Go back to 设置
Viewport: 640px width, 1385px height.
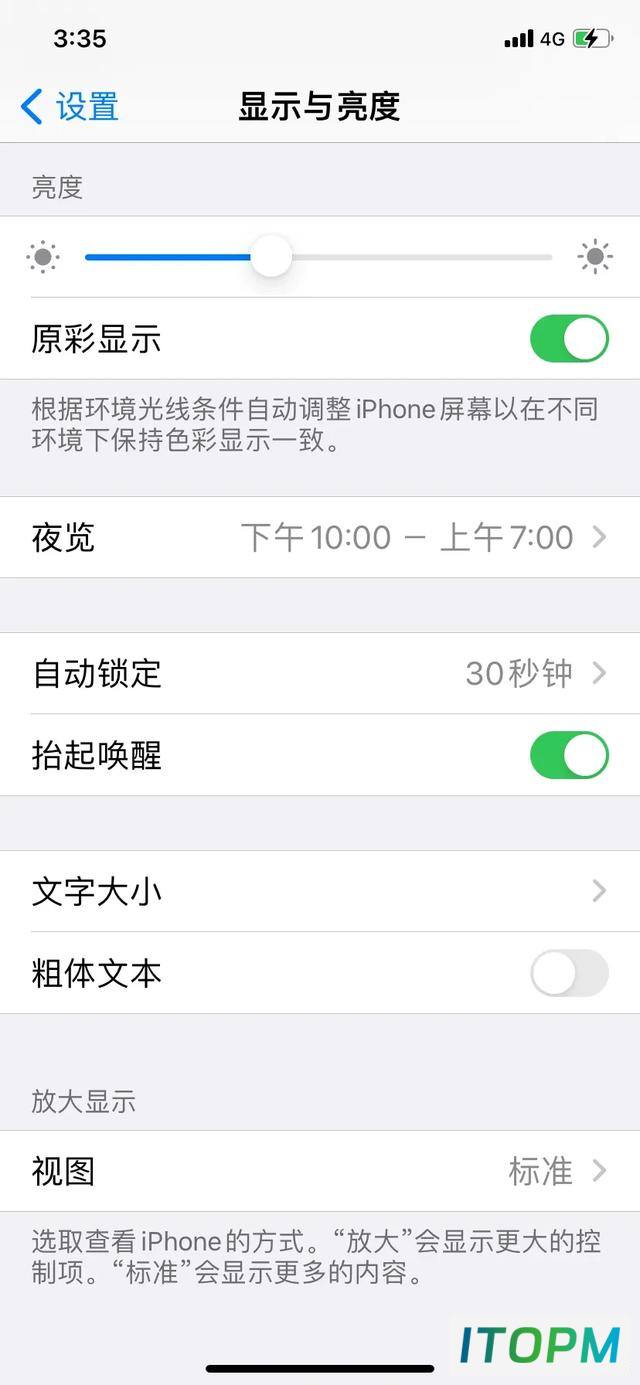tap(69, 106)
